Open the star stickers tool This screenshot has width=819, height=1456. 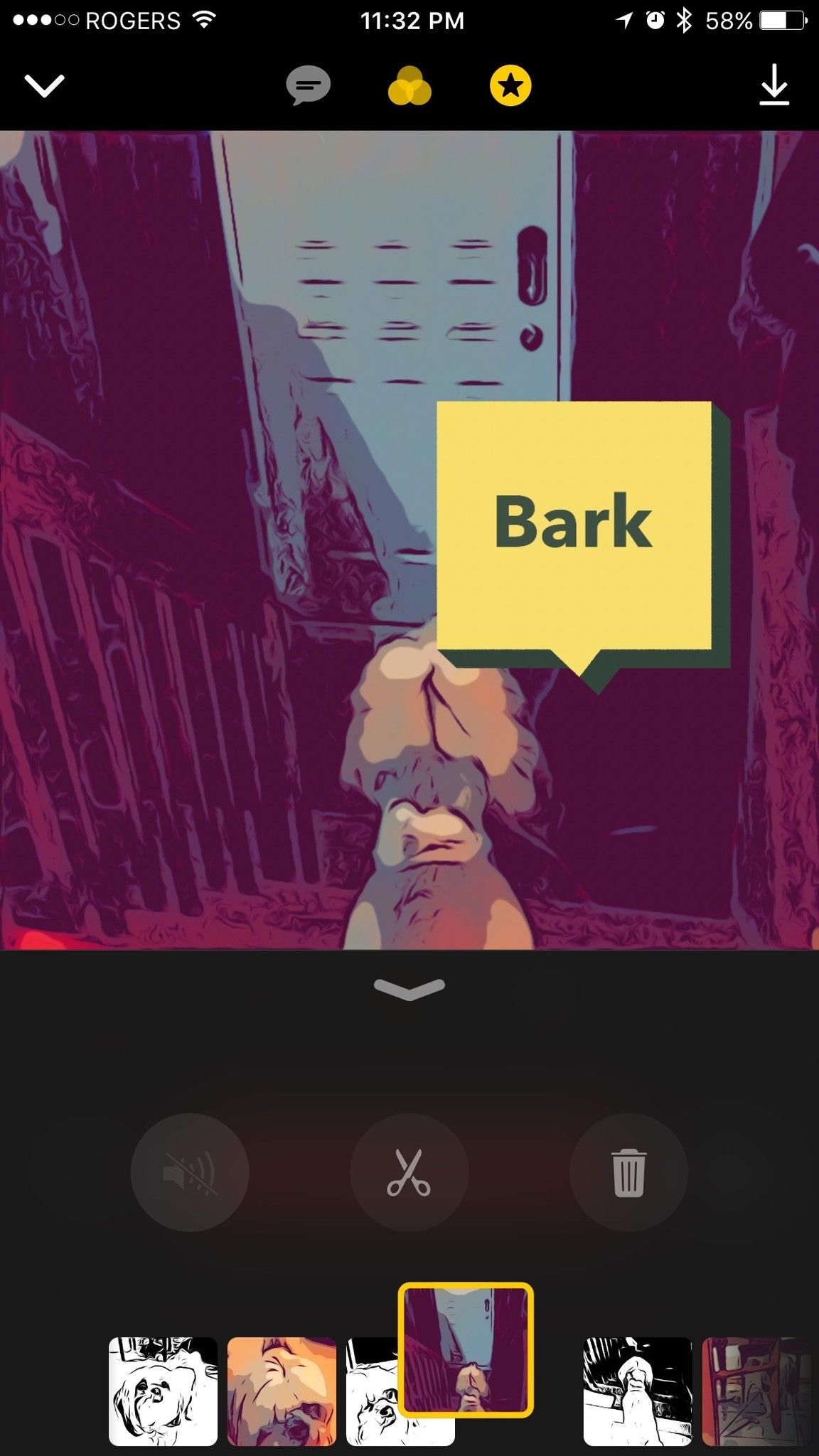(x=510, y=86)
